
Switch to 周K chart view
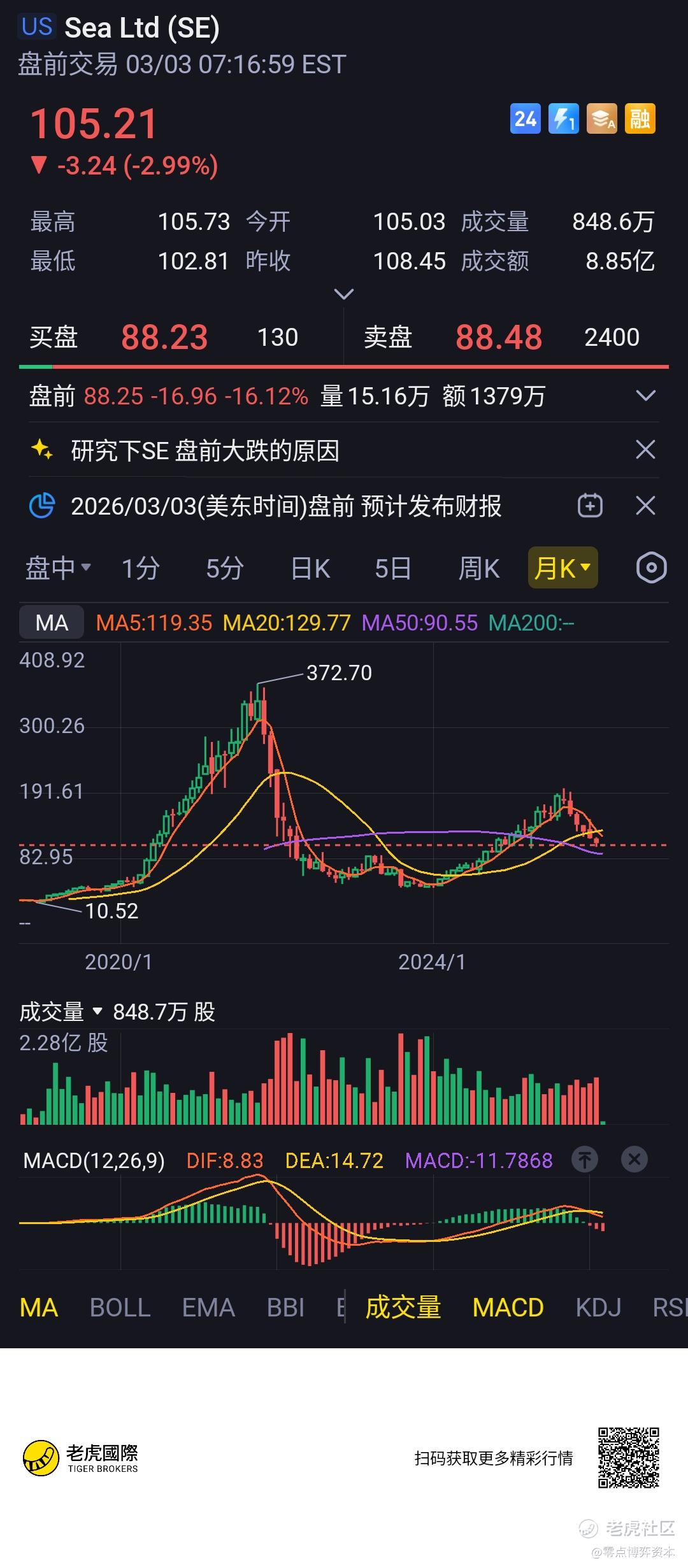pyautogui.click(x=479, y=568)
